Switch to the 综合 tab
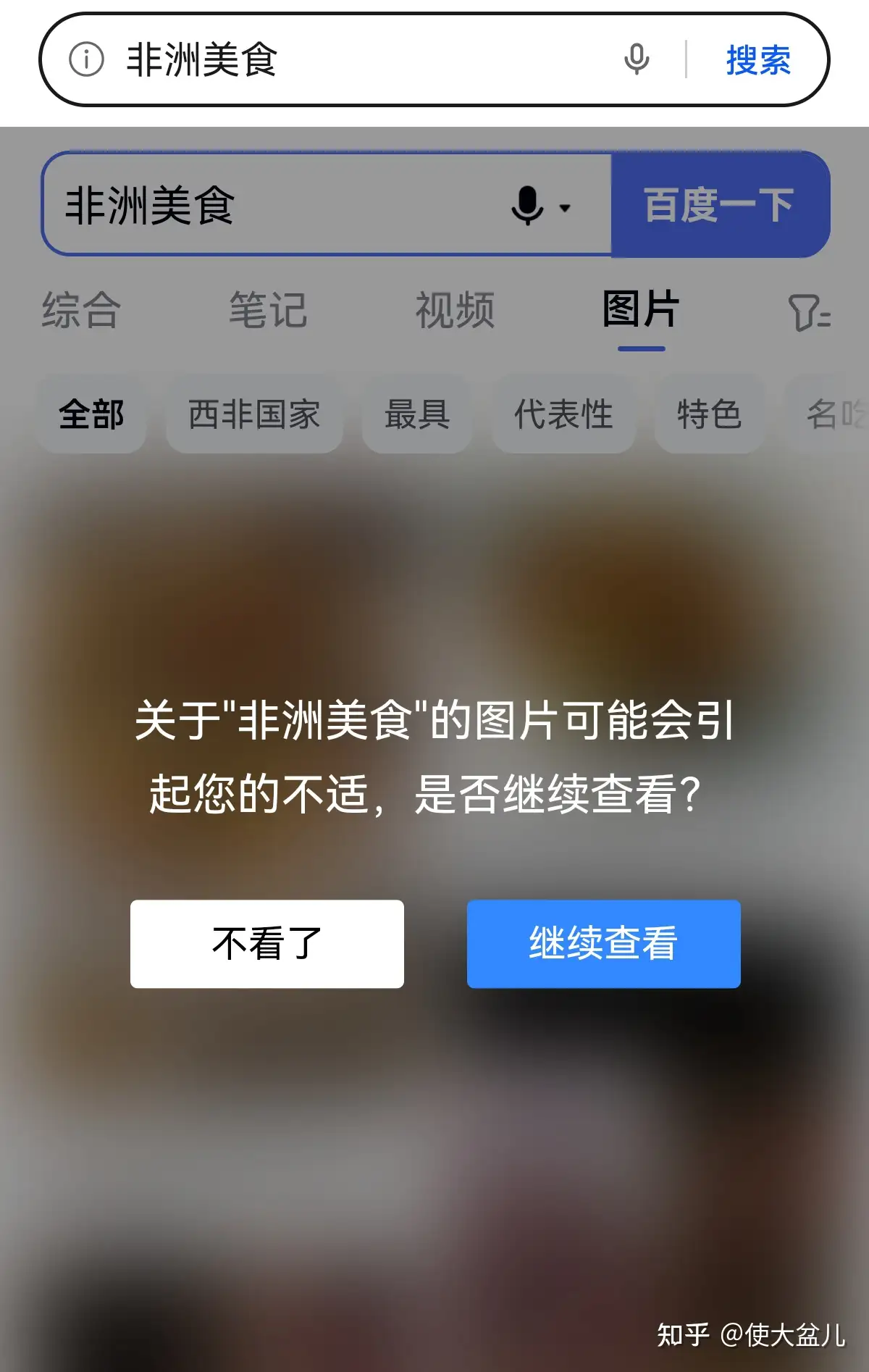 [x=81, y=310]
